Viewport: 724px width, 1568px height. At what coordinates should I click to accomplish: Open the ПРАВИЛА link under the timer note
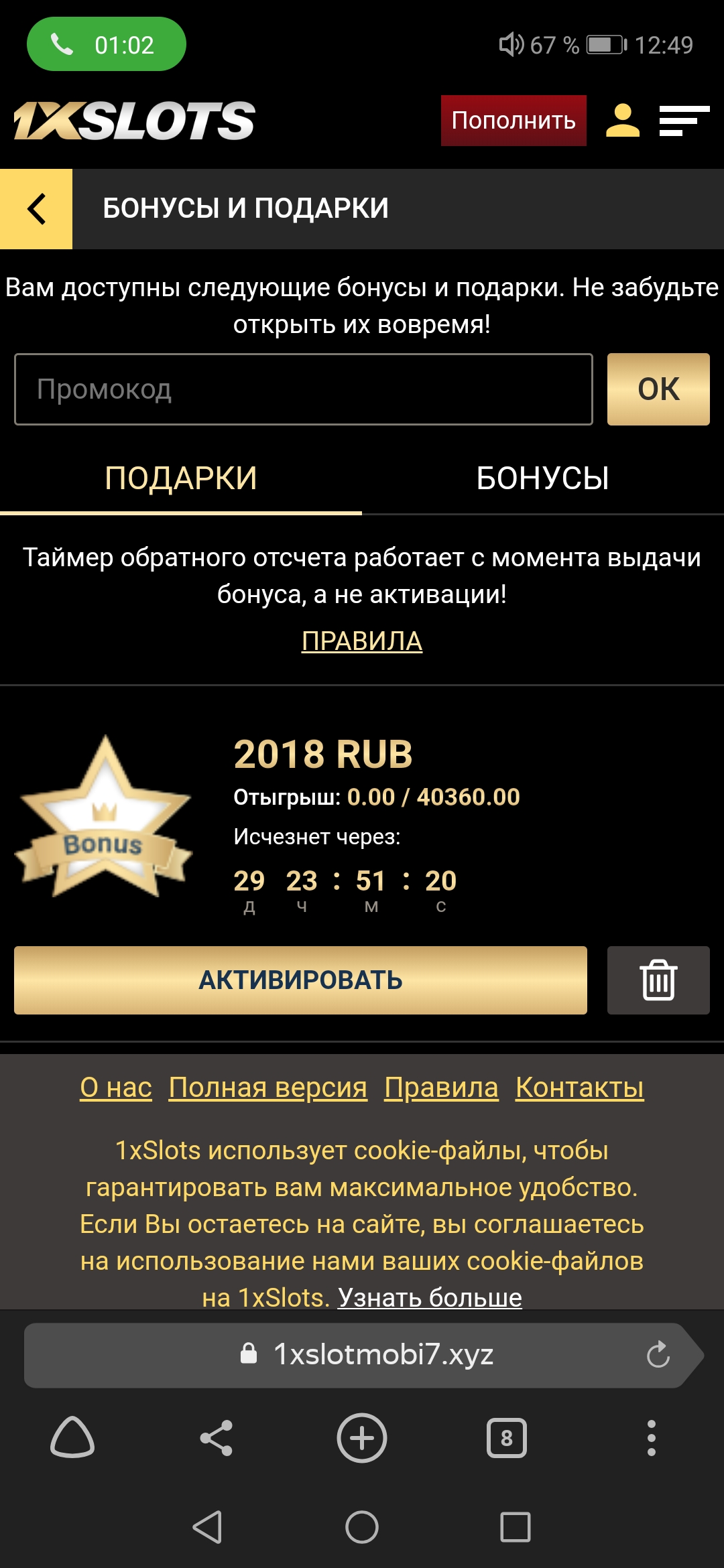361,641
